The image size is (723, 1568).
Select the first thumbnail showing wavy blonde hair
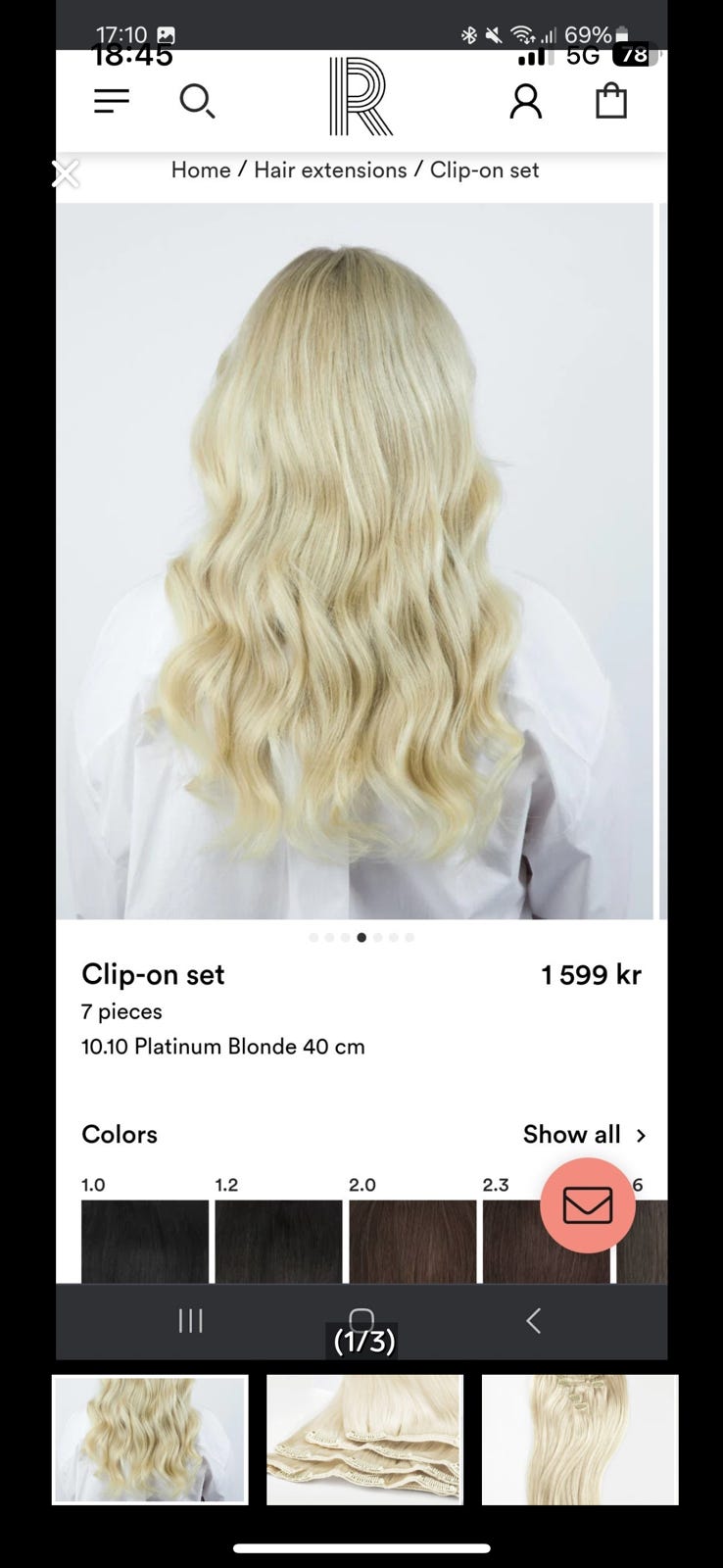pyautogui.click(x=150, y=1439)
